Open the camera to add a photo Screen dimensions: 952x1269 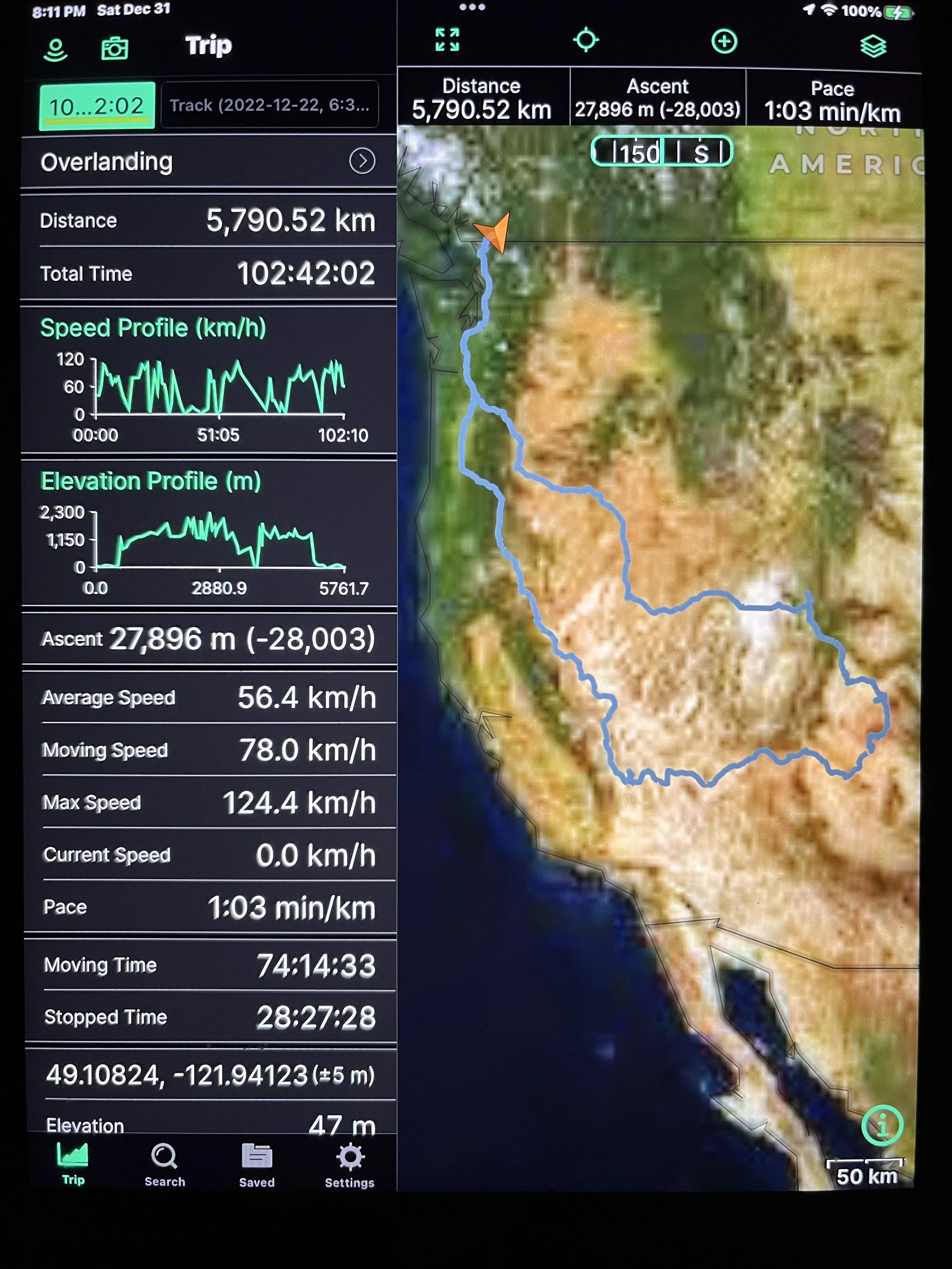point(114,49)
